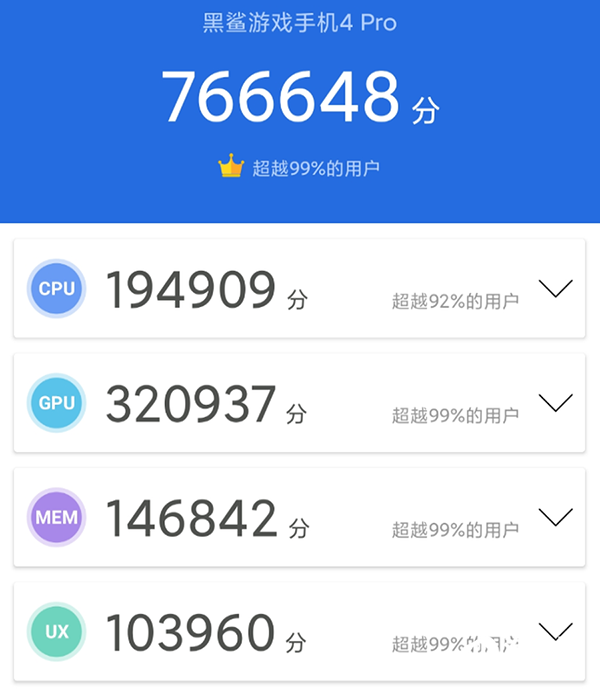Expand the GPU score breakdown
The height and width of the screenshot is (694, 600).
tap(555, 403)
